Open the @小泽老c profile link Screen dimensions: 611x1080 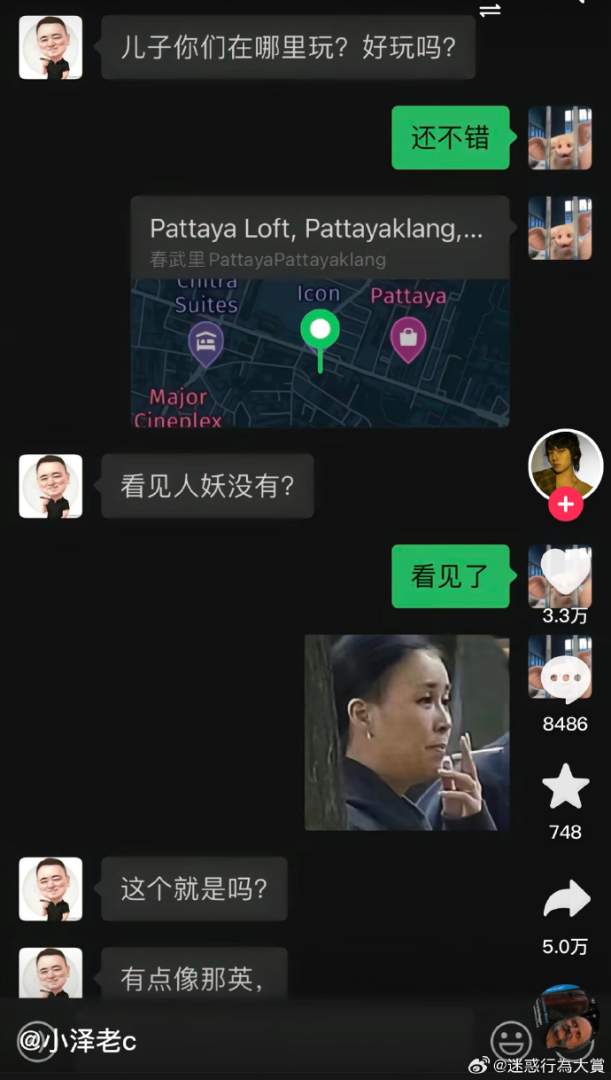tap(77, 1041)
